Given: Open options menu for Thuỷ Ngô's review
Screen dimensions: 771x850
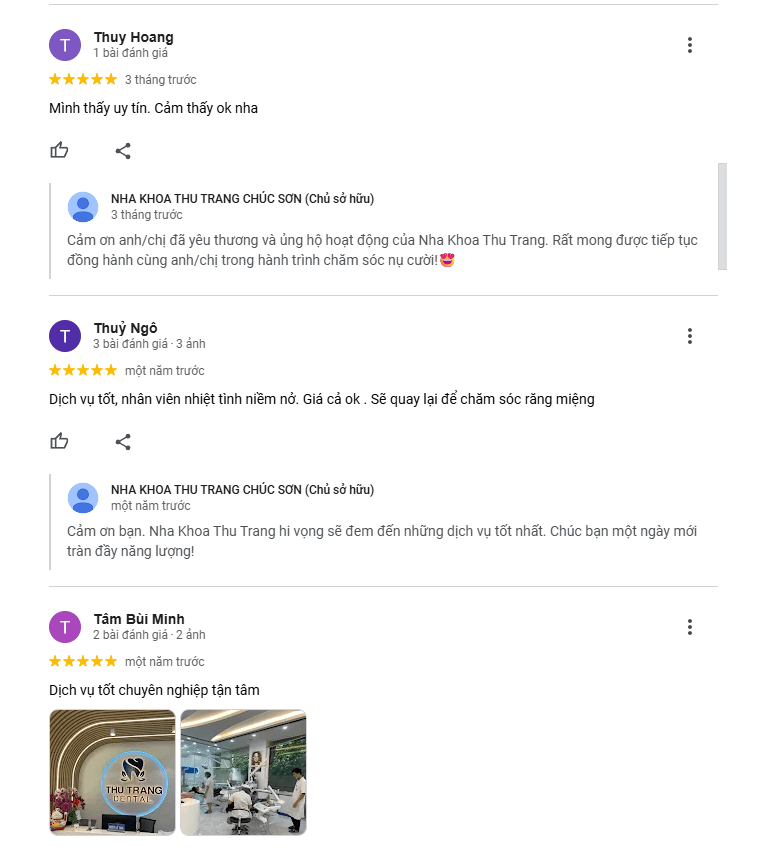Looking at the screenshot, I should coord(690,336).
